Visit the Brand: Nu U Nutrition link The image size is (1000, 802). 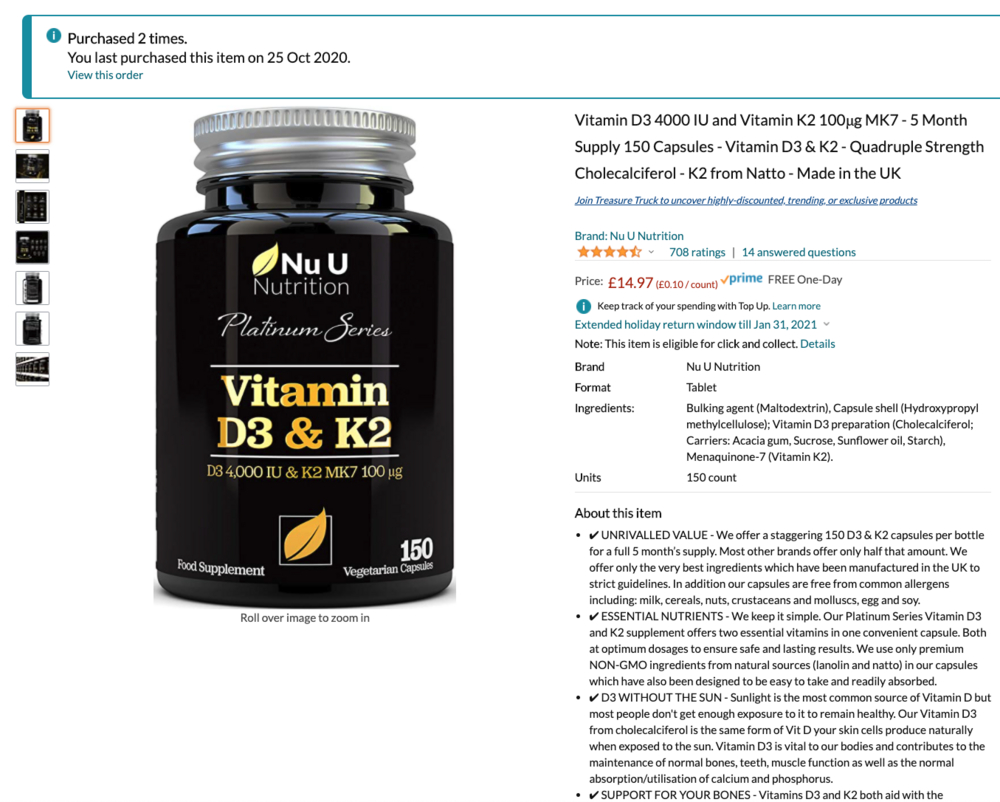[x=629, y=236]
